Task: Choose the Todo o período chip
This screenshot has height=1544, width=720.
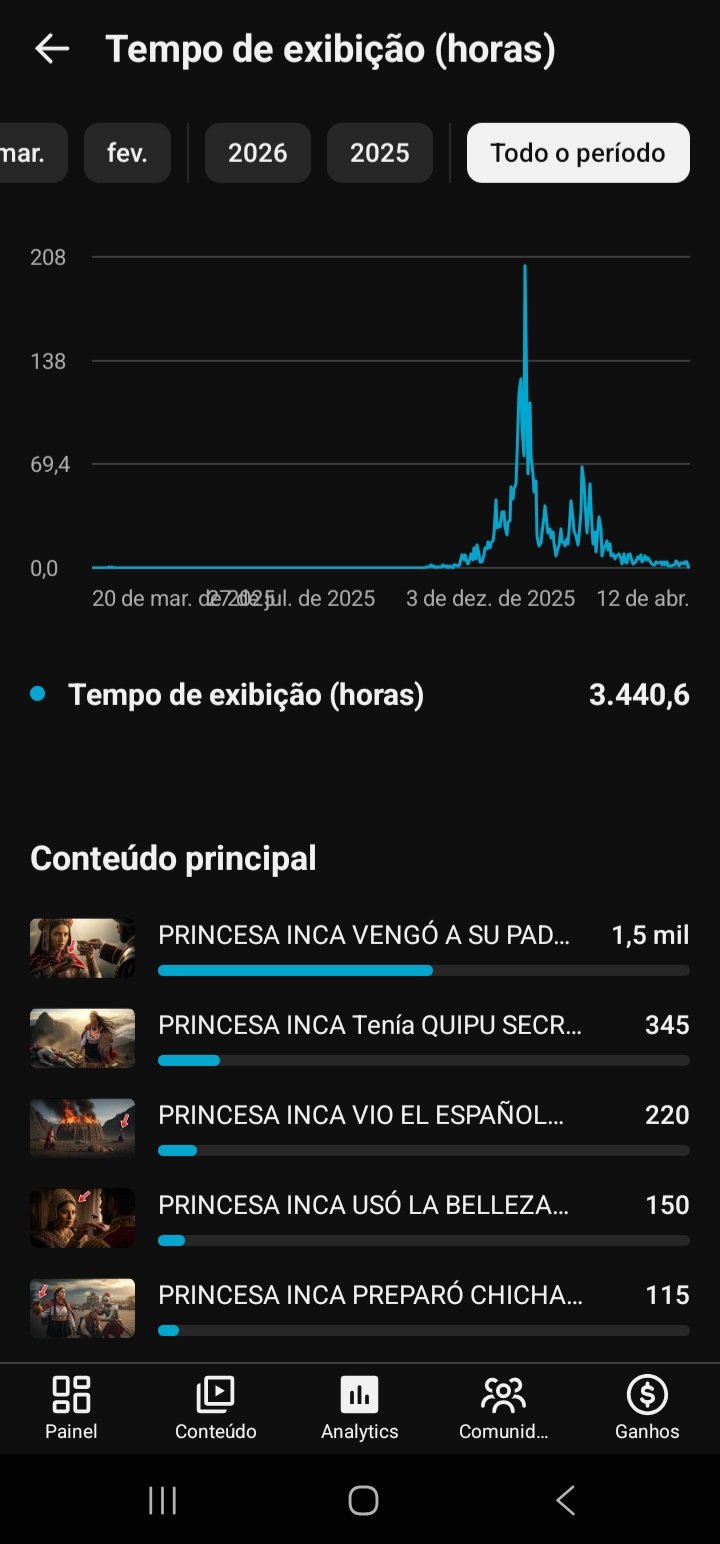Action: coord(577,153)
